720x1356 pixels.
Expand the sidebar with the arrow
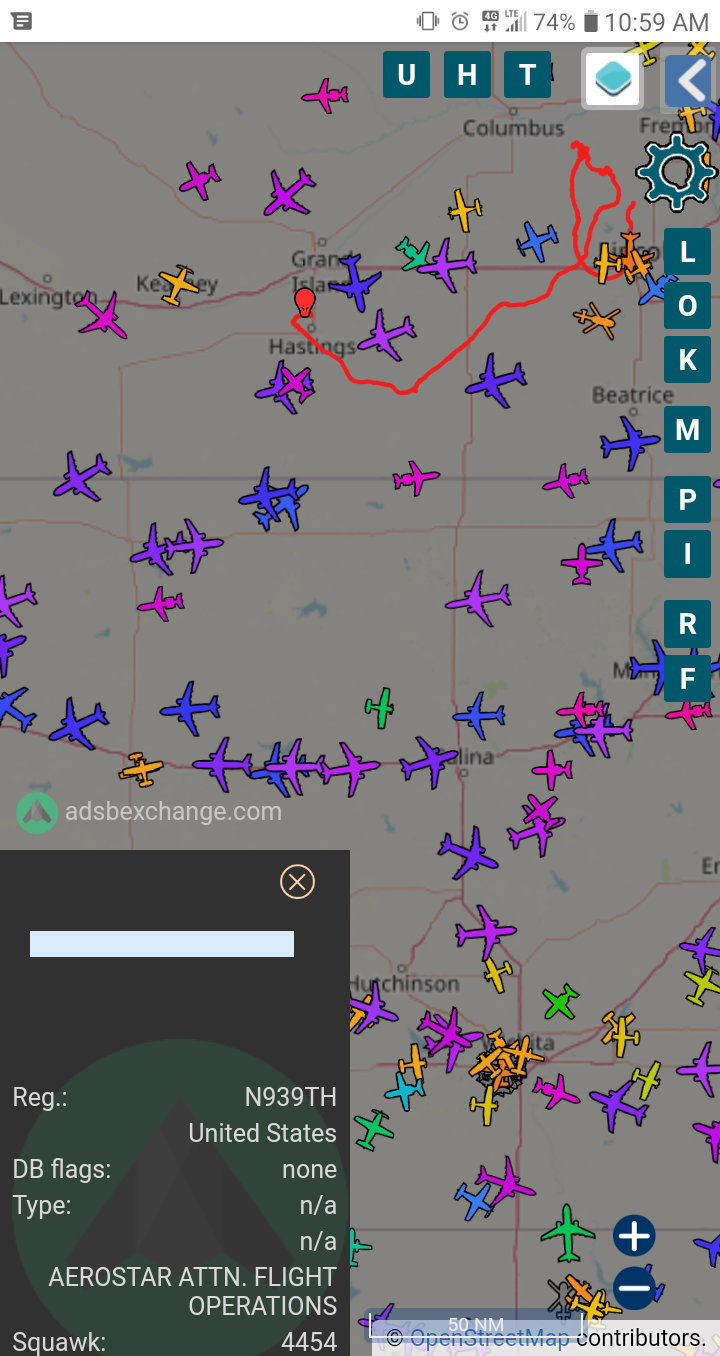point(690,81)
